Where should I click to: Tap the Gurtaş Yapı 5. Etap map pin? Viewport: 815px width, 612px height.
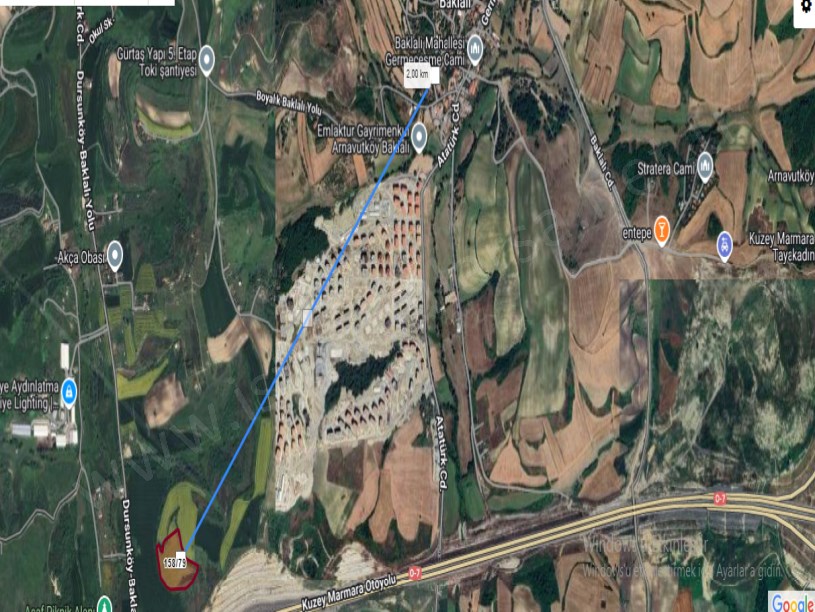point(207,61)
